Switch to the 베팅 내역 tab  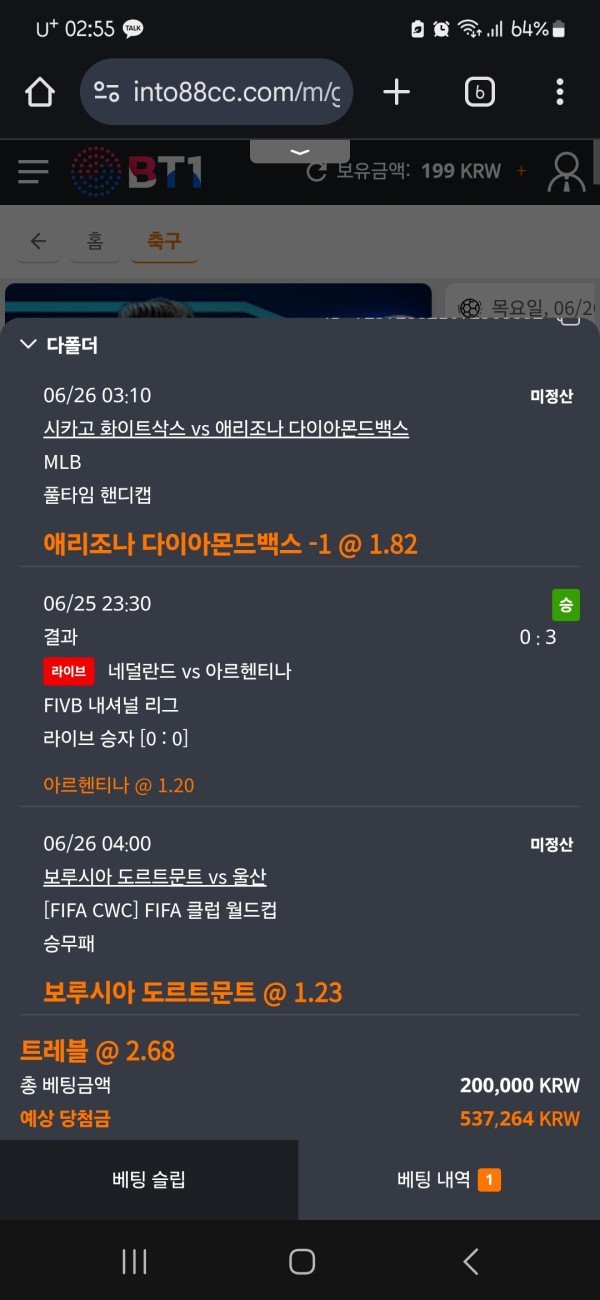[448, 1179]
